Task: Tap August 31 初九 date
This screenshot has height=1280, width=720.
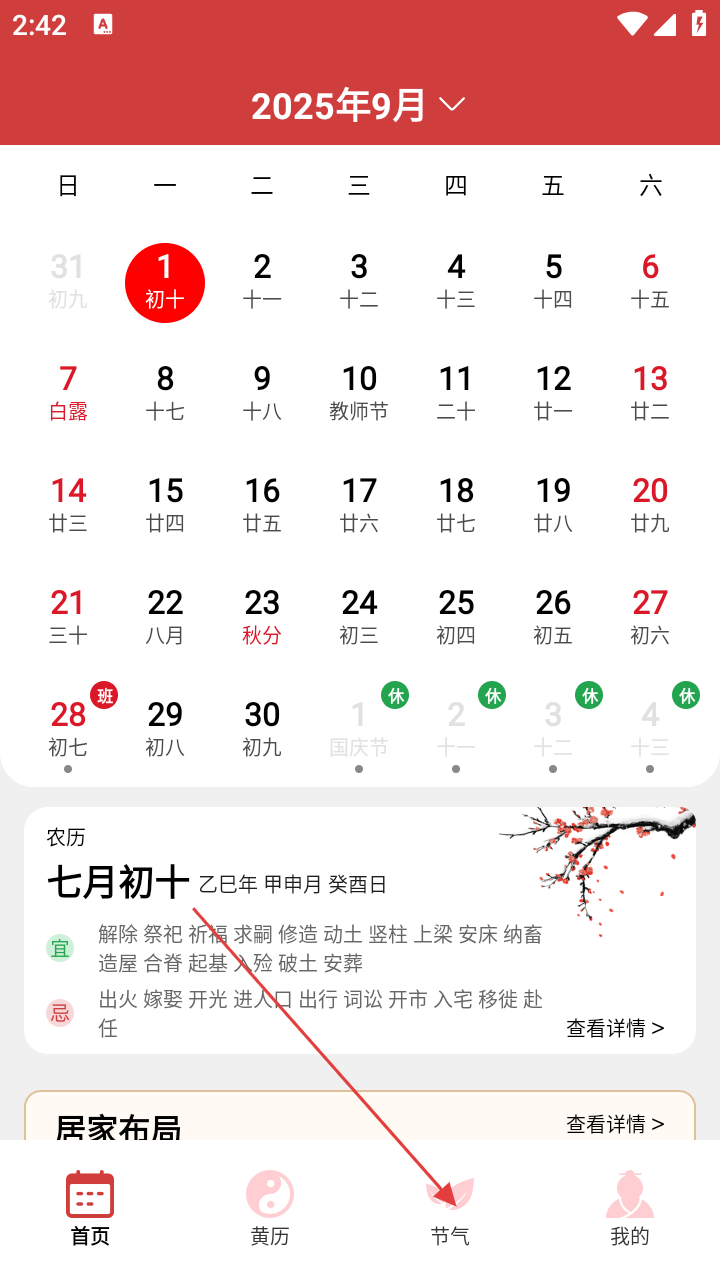Action: coord(68,280)
